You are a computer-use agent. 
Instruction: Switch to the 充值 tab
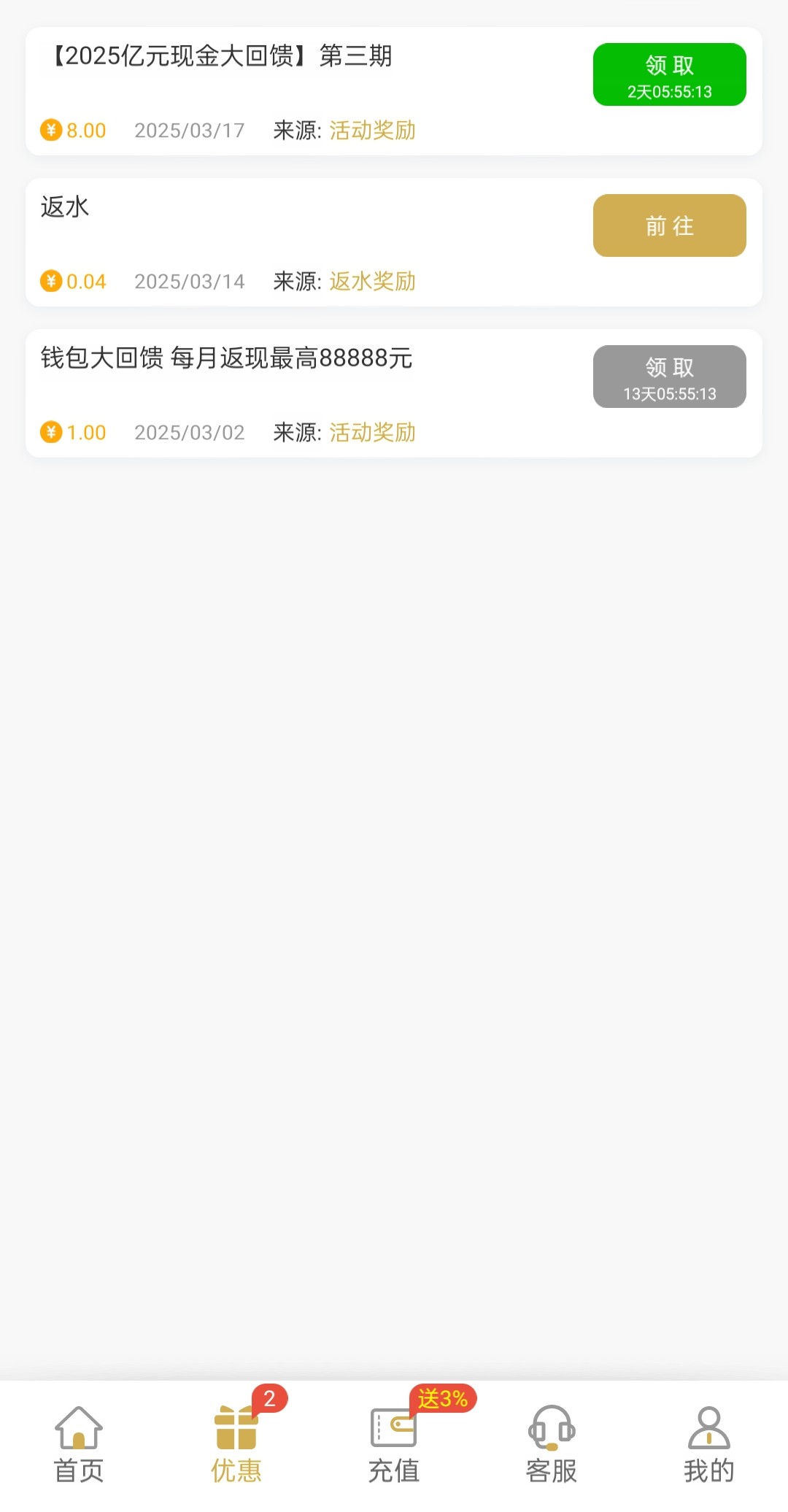(394, 1445)
